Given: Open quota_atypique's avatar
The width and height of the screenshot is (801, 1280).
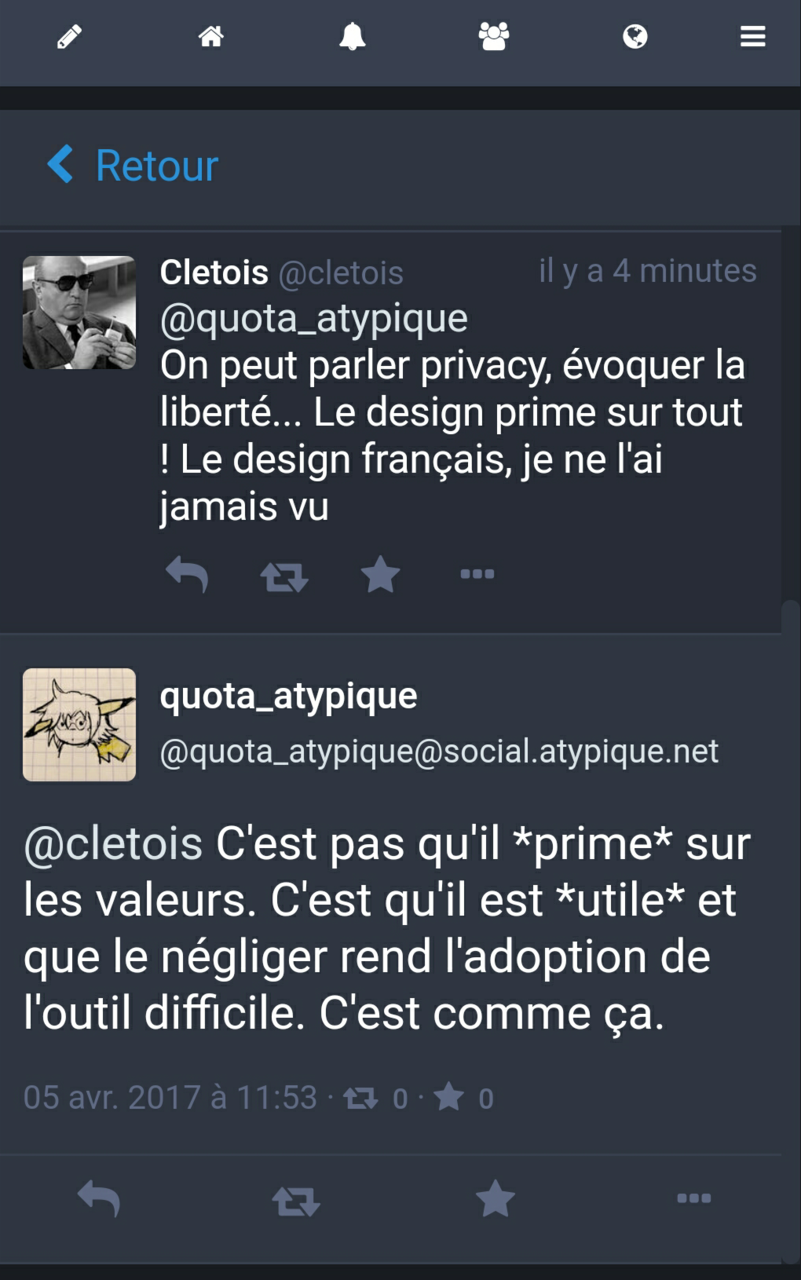Looking at the screenshot, I should (x=79, y=724).
